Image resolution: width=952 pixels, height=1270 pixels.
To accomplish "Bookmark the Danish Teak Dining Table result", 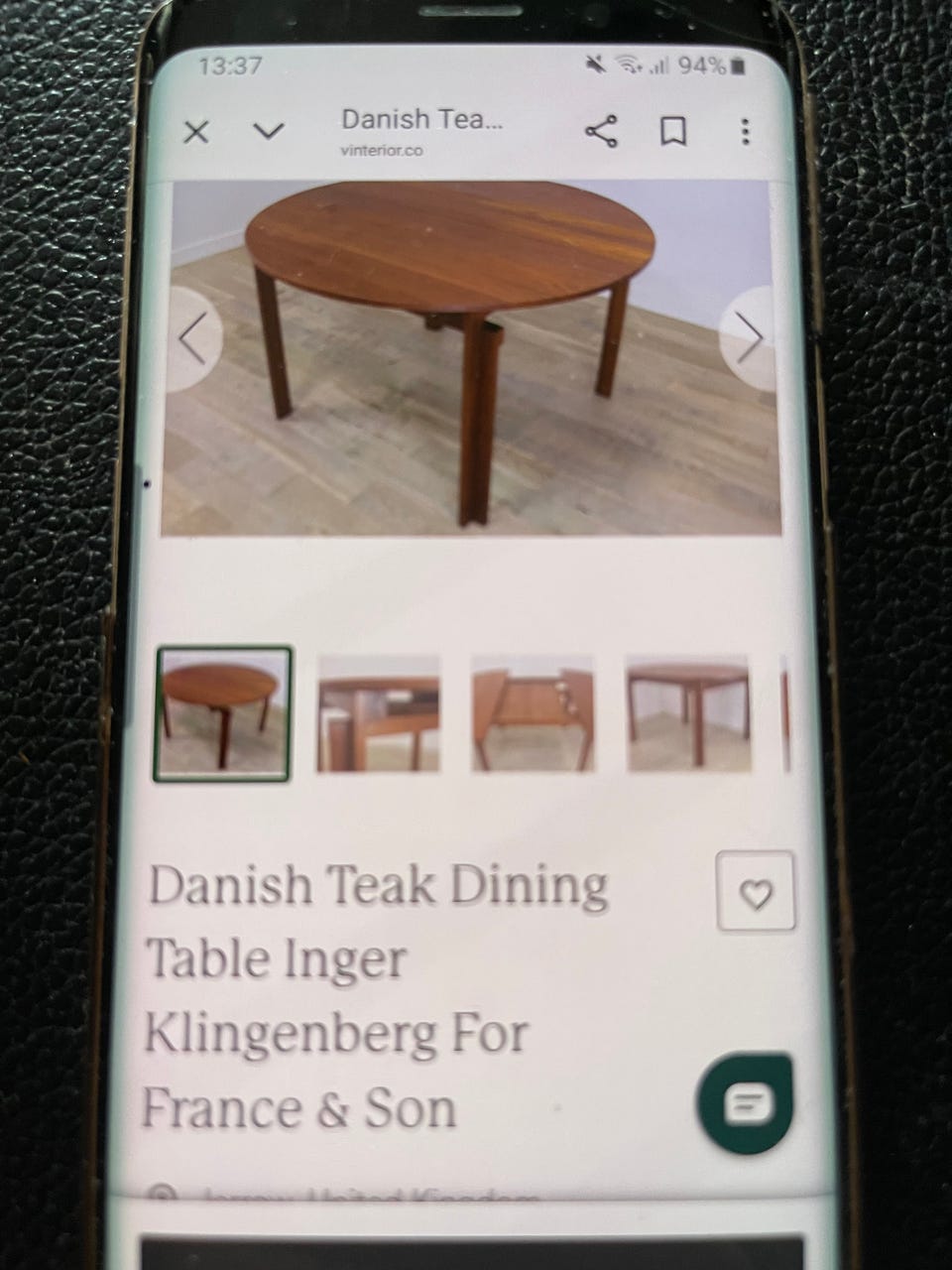I will [x=673, y=130].
